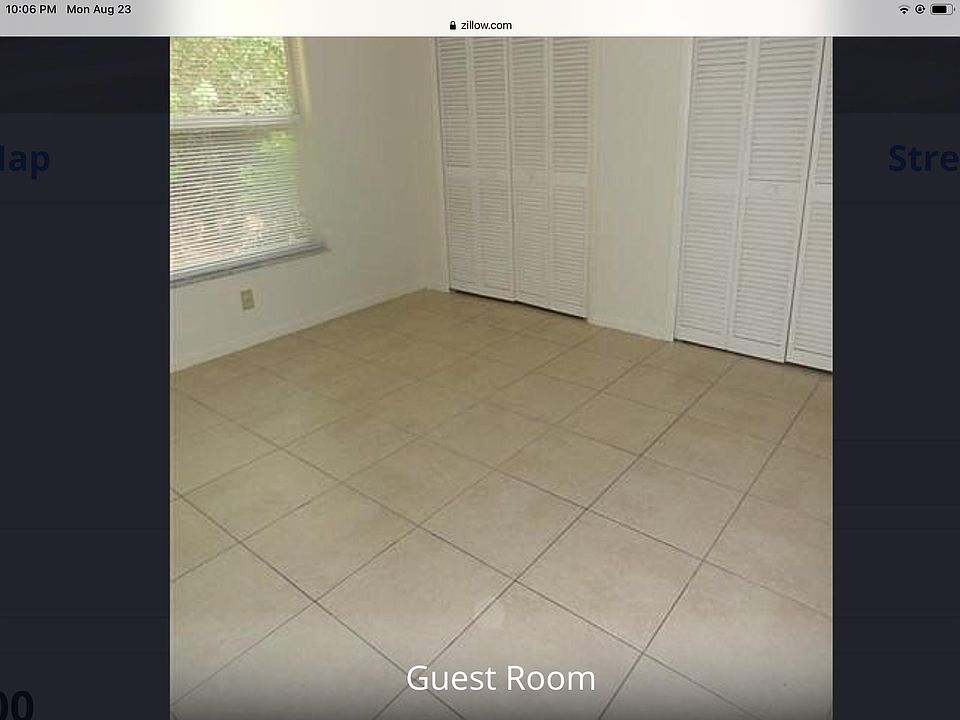
Task: Tap the Guest Room photo
Action: [x=500, y=378]
